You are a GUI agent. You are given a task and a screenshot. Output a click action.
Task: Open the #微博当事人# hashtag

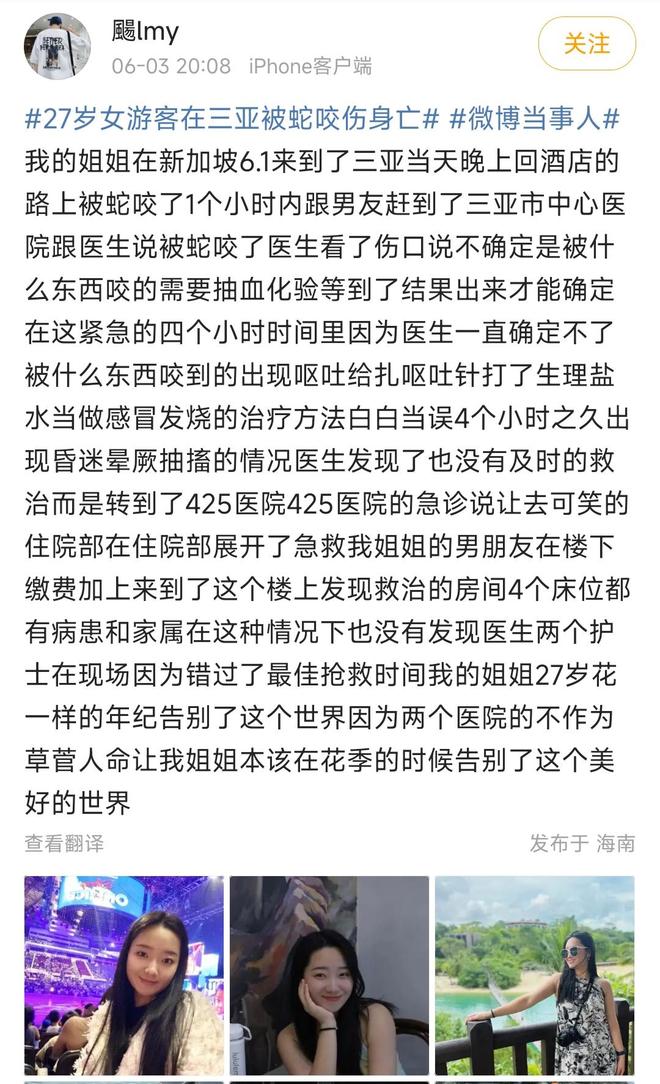tap(534, 119)
